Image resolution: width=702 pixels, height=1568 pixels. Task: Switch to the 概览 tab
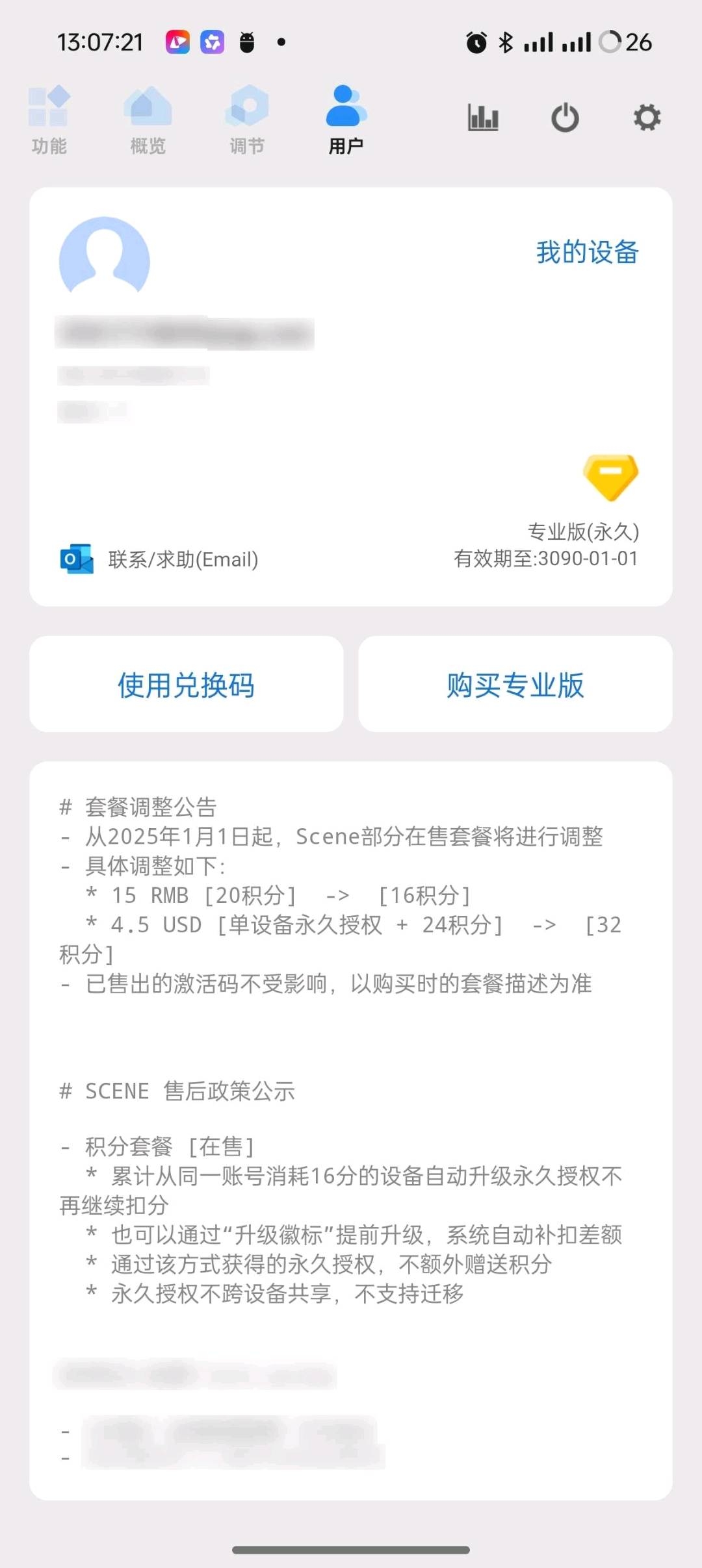(148, 120)
